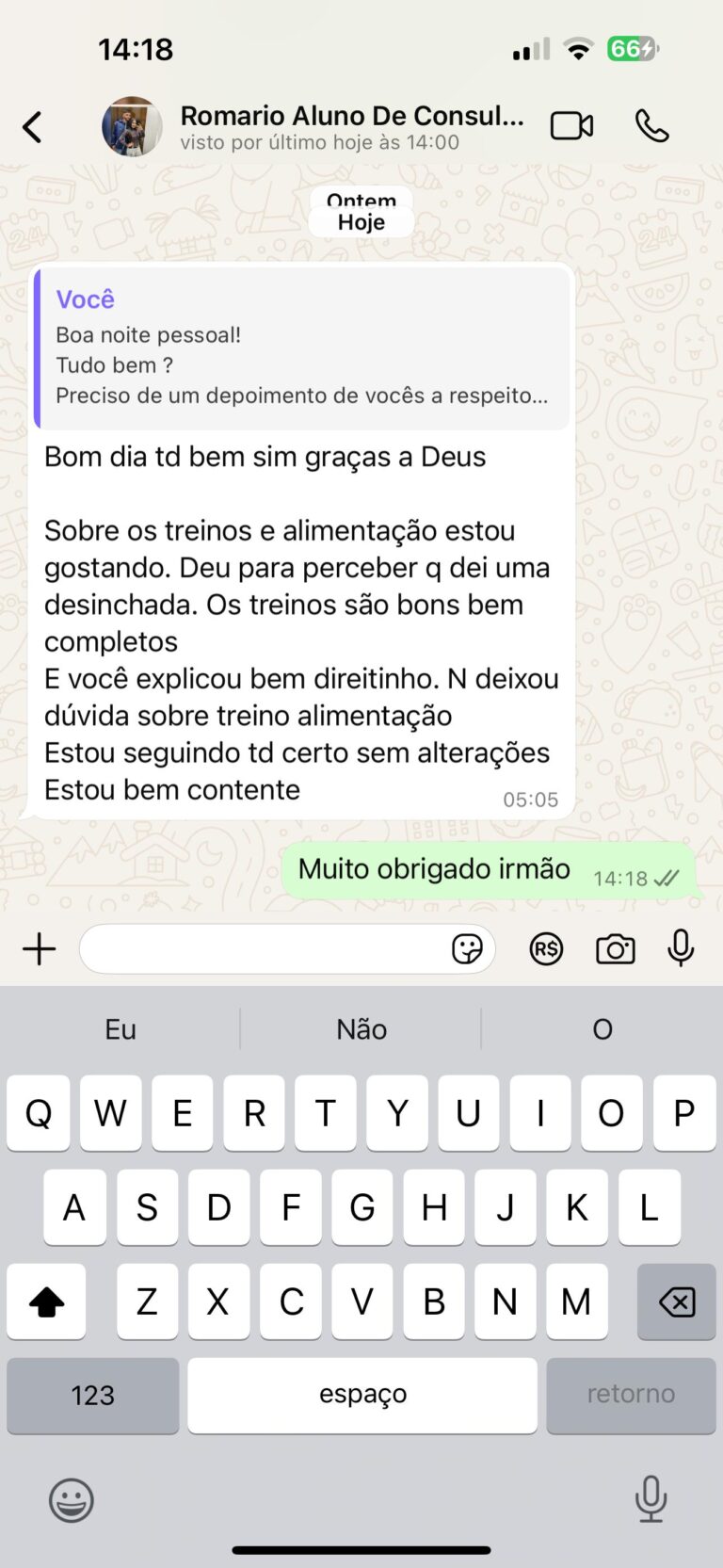Open the emoji keyboard
Image resolution: width=723 pixels, height=1568 pixels.
[x=72, y=1500]
